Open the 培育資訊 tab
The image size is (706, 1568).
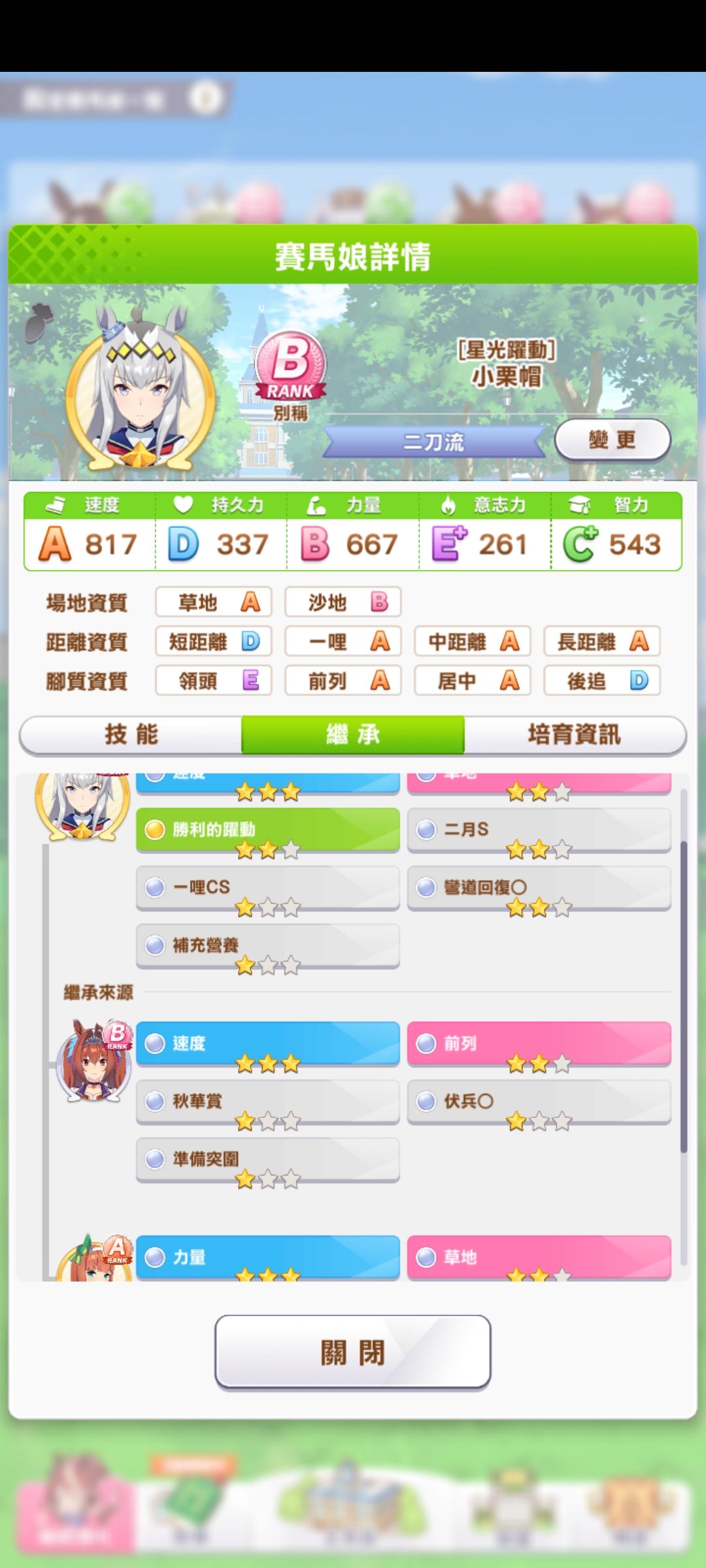575,734
